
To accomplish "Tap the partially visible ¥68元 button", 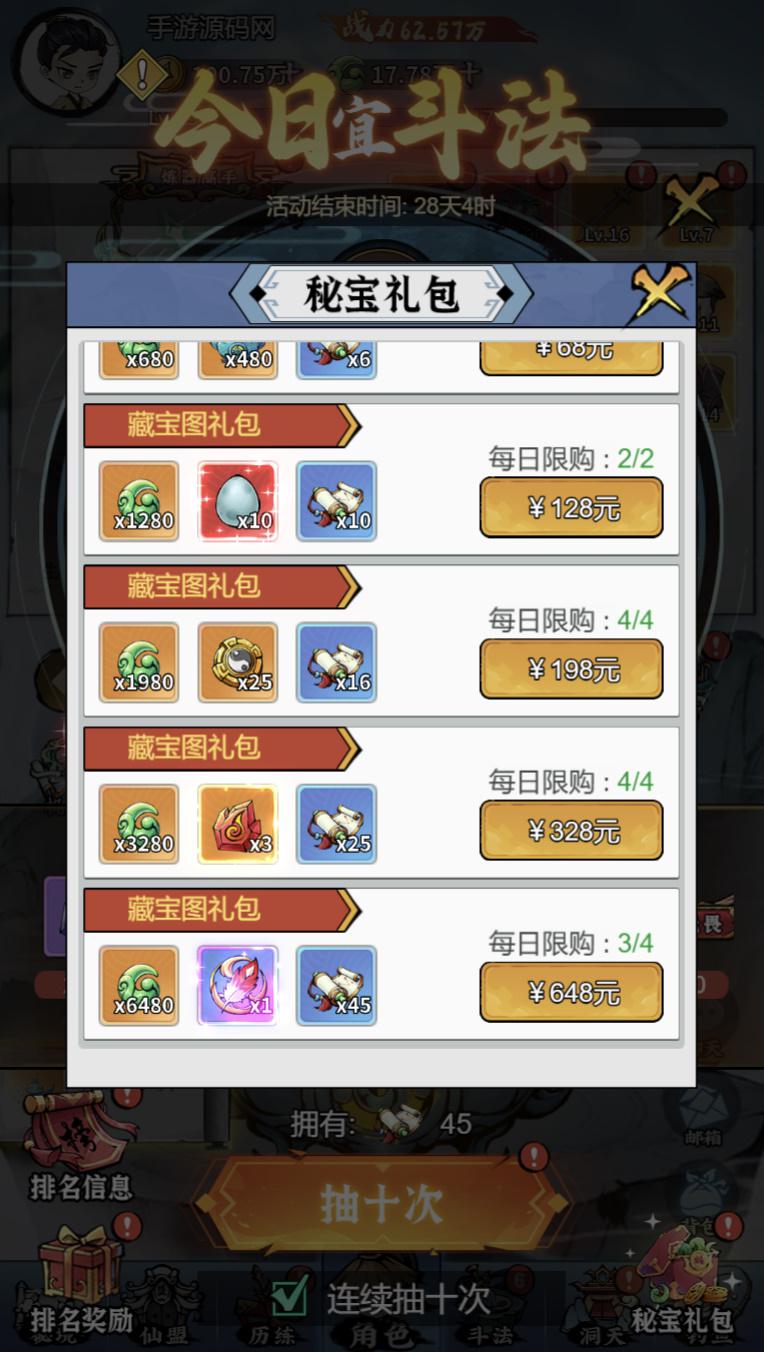I will pos(571,356).
